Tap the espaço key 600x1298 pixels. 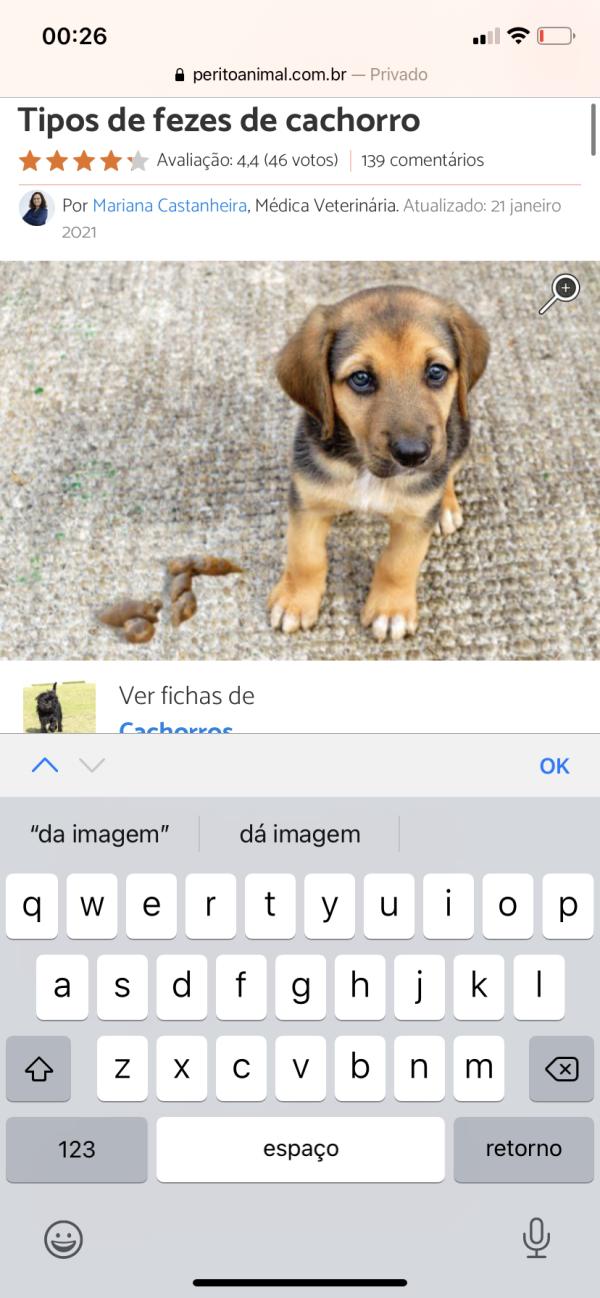[x=300, y=1149]
